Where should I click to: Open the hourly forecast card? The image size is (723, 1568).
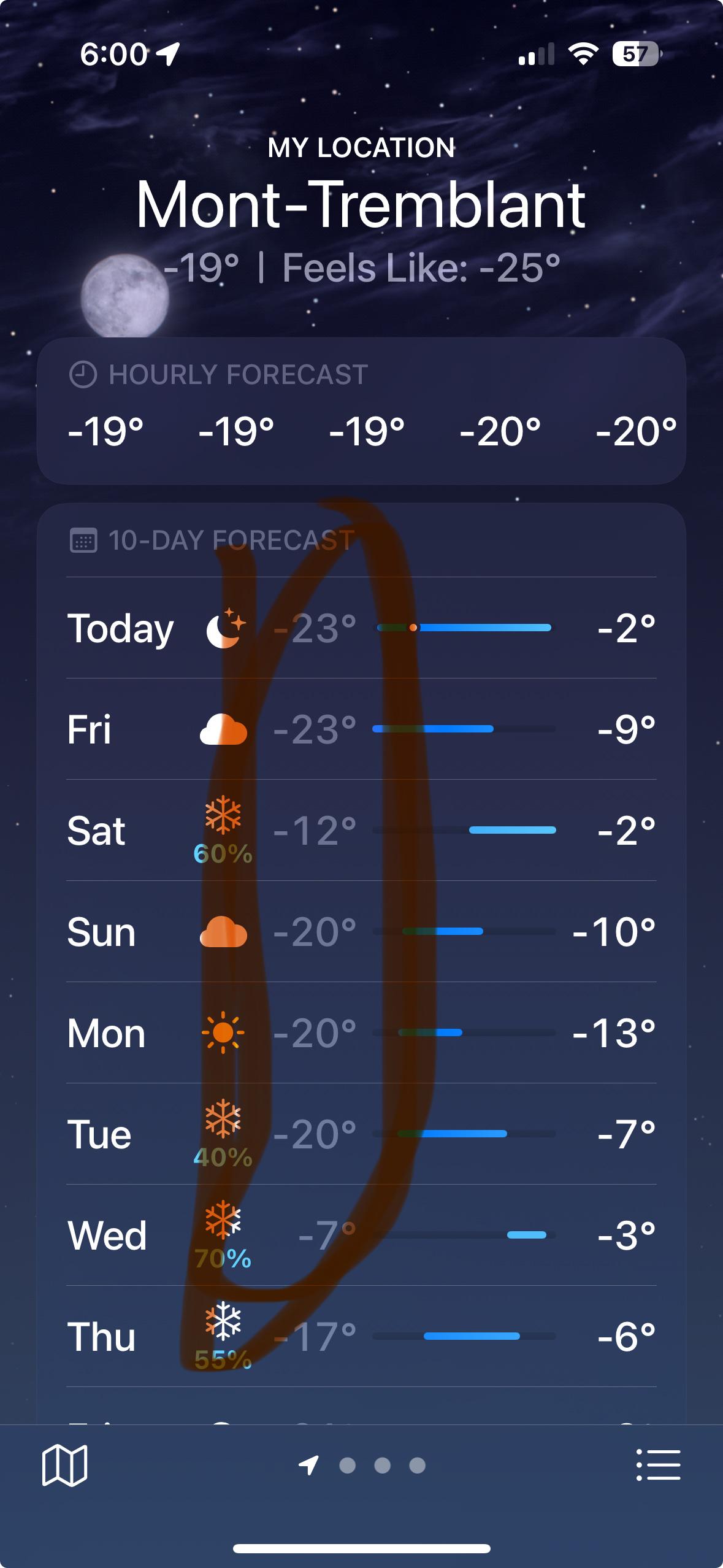[x=361, y=411]
